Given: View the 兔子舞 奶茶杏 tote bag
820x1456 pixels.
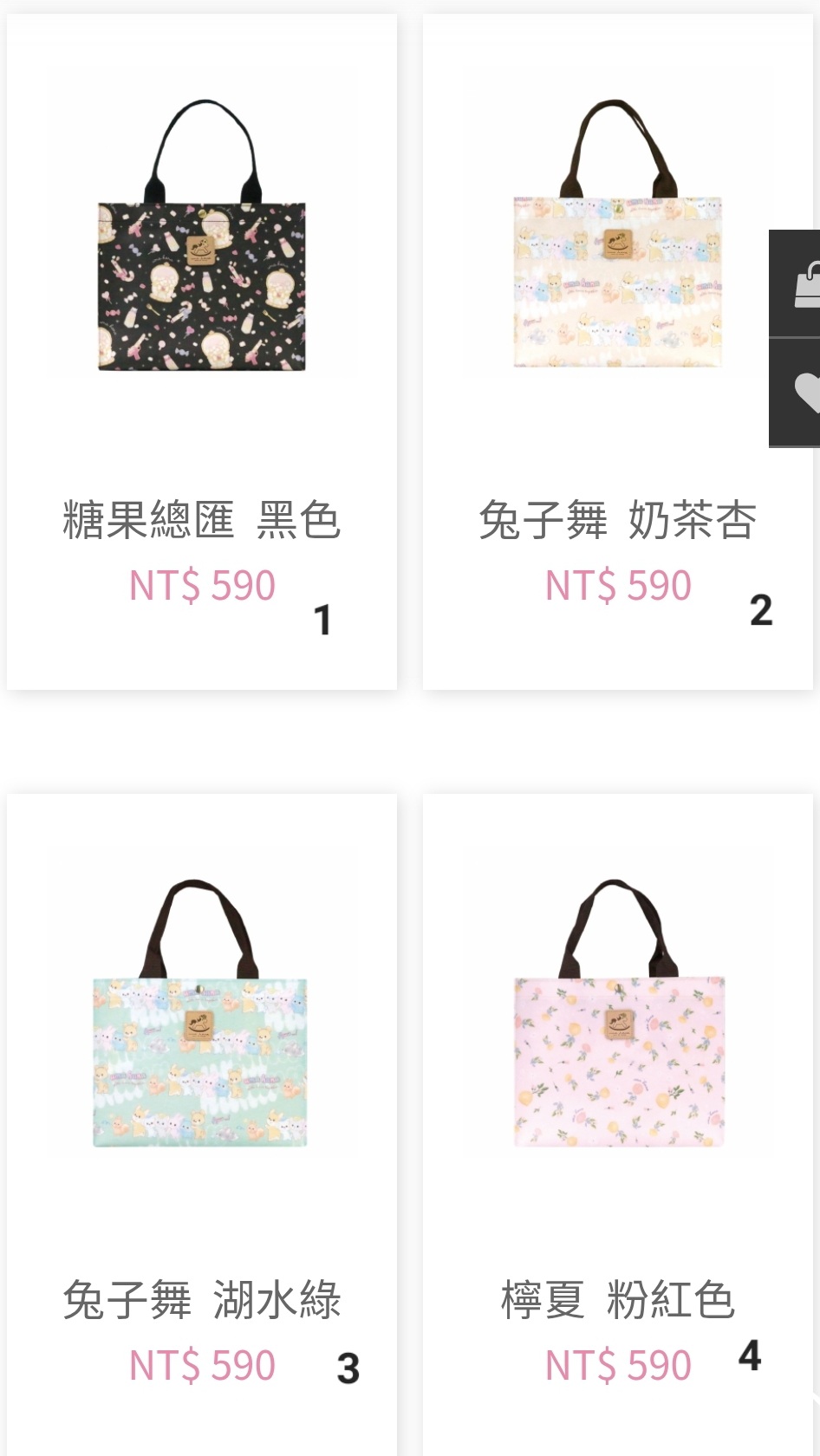Looking at the screenshot, I should [x=617, y=234].
